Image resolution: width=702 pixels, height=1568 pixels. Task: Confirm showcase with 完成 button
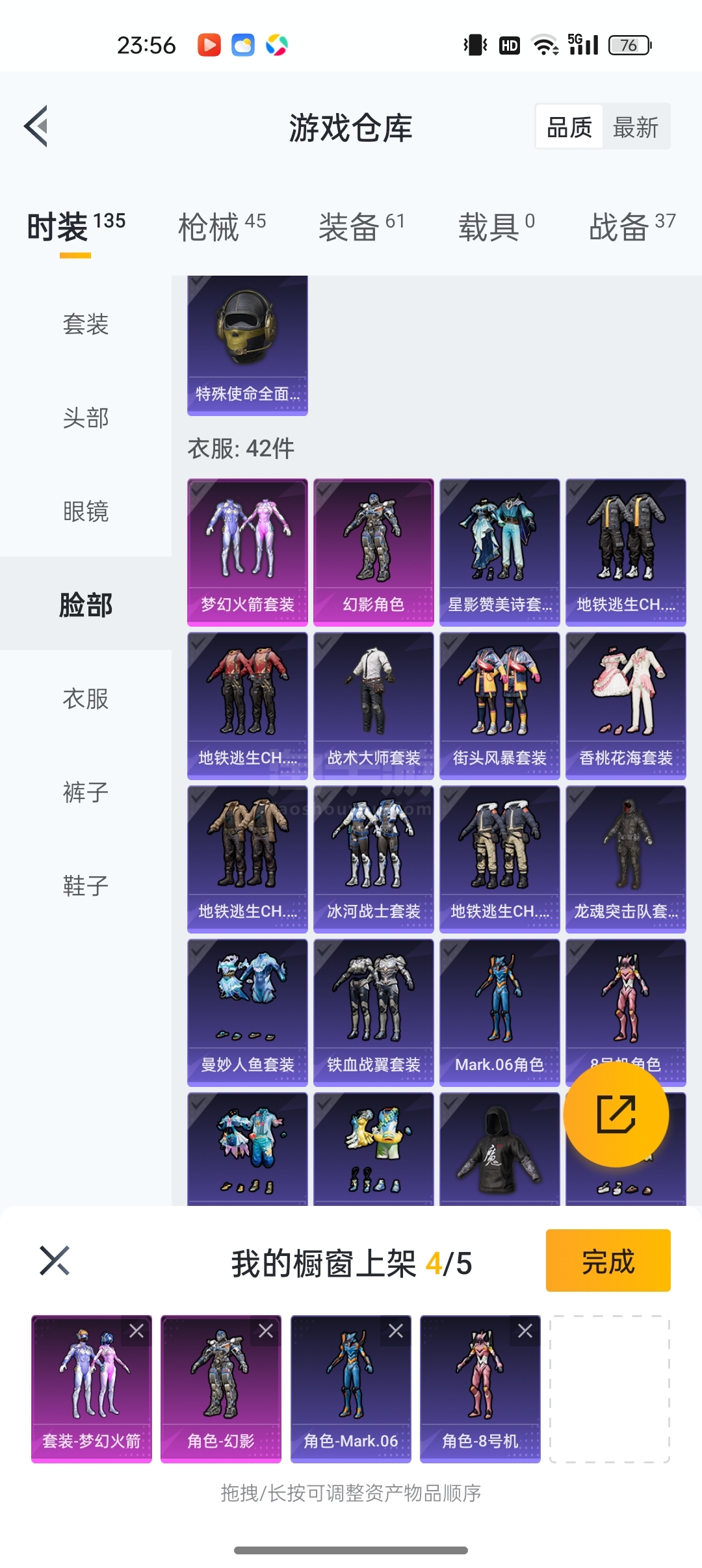[x=608, y=1261]
